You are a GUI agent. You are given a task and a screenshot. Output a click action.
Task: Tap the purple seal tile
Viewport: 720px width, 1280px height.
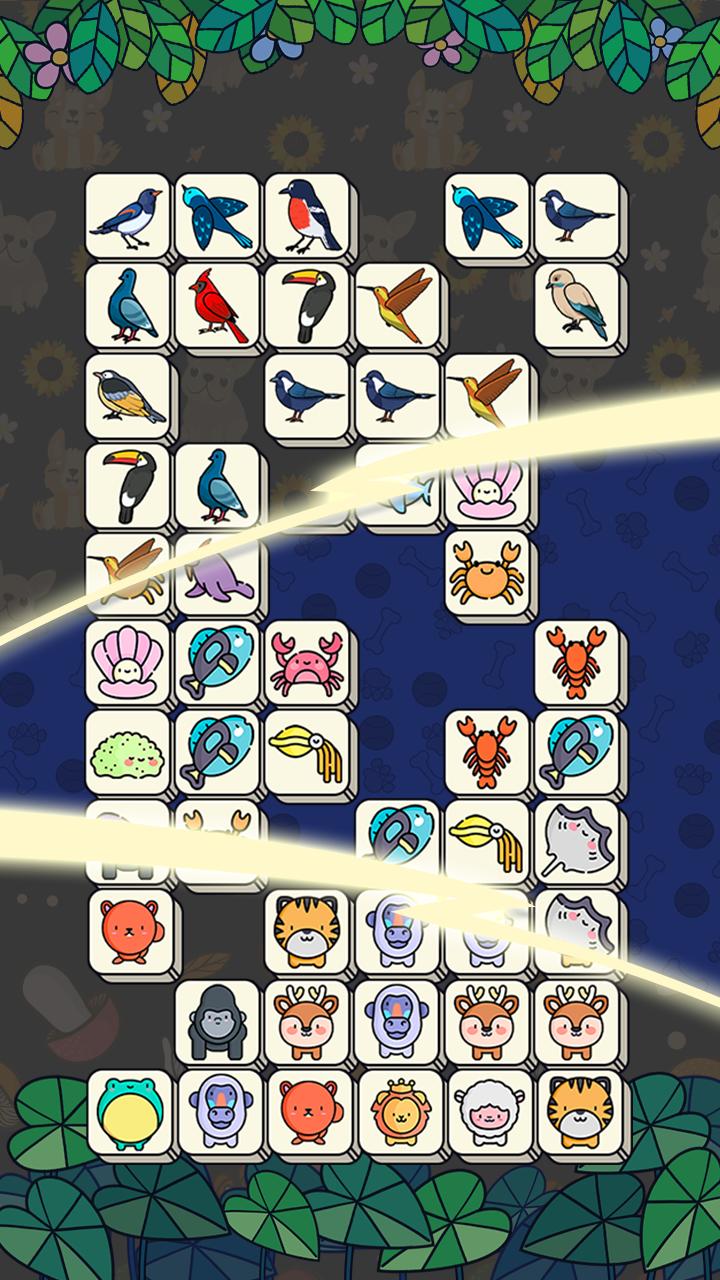tap(218, 576)
